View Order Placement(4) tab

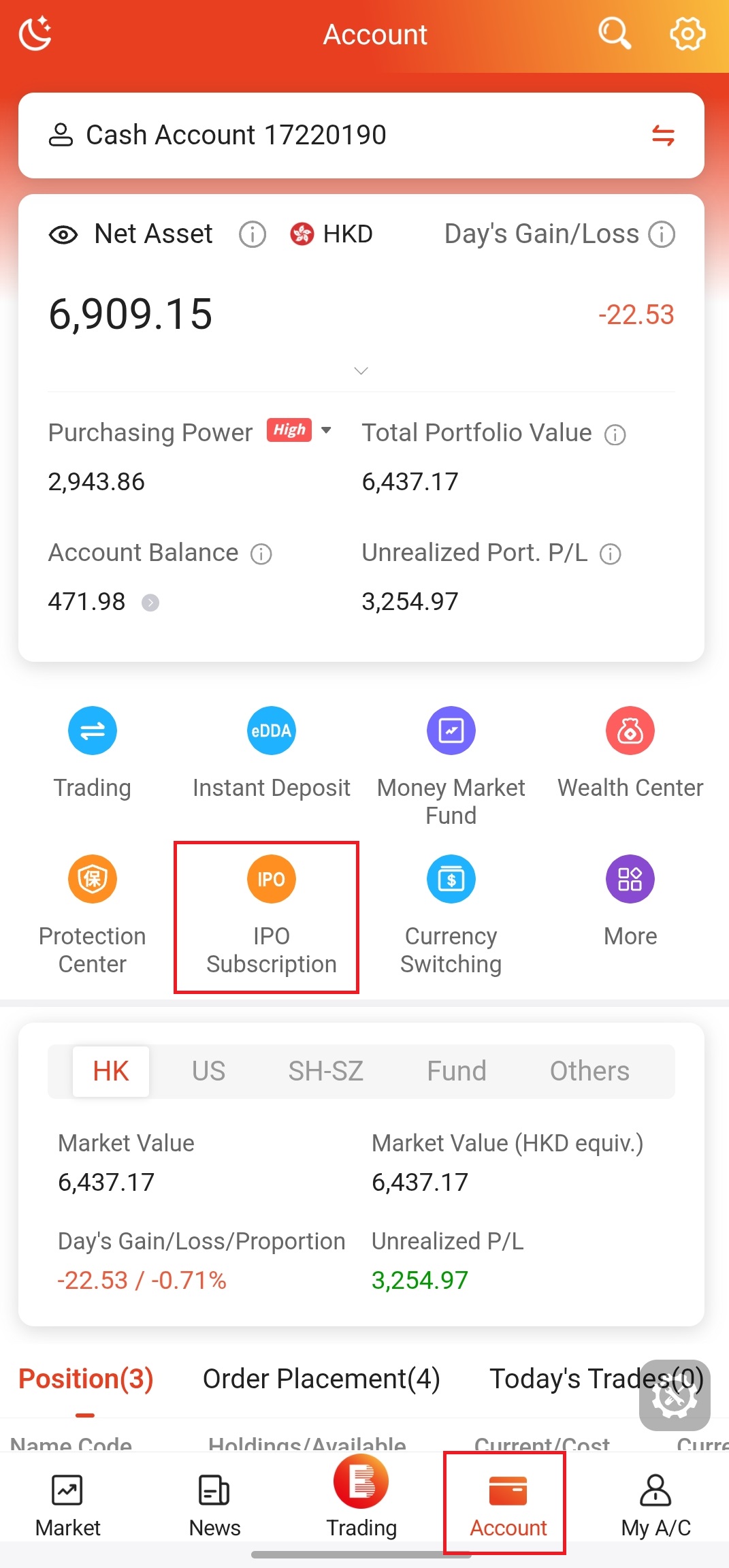click(321, 1379)
